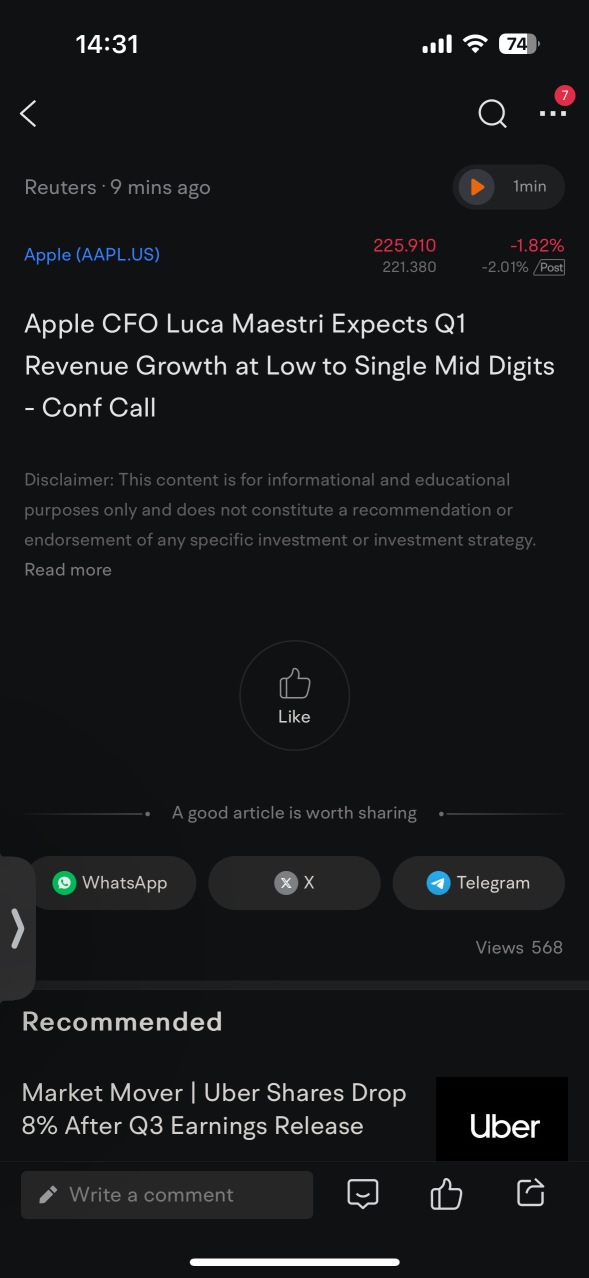Tap the share icon in the bottom bar

pos(530,1193)
